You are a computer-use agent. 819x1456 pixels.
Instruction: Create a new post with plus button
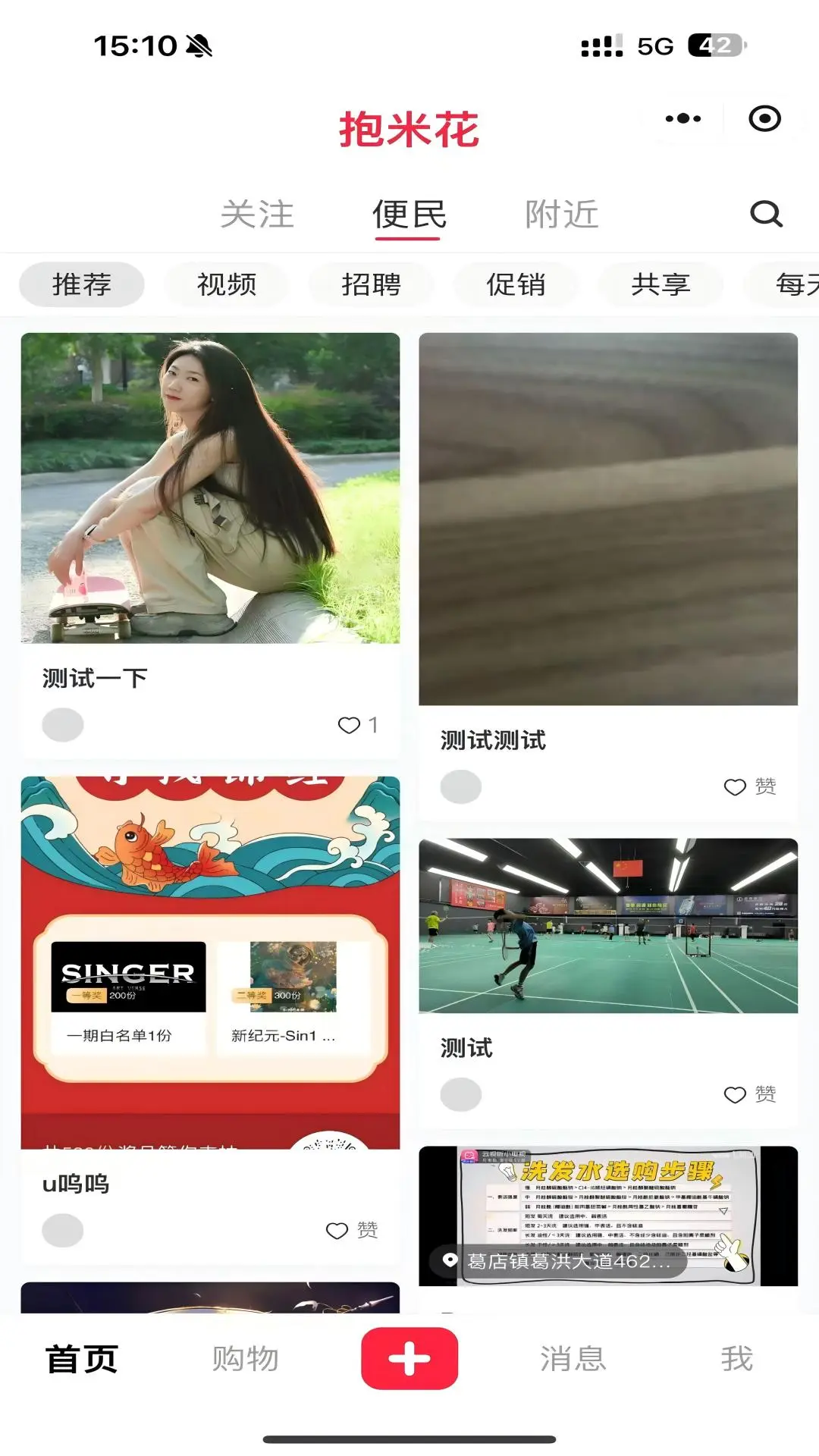[x=409, y=1359]
